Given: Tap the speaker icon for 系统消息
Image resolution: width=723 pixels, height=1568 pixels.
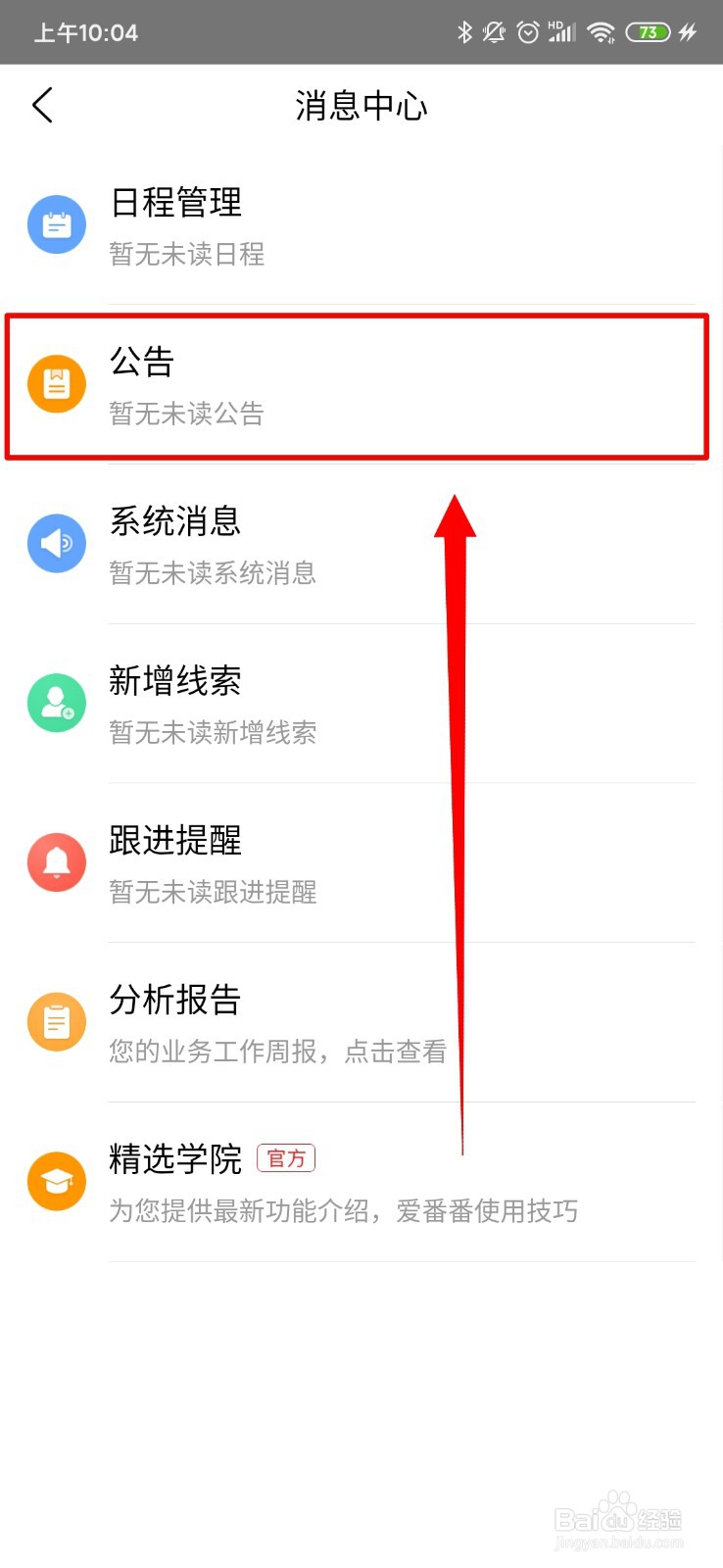Looking at the screenshot, I should [56, 543].
